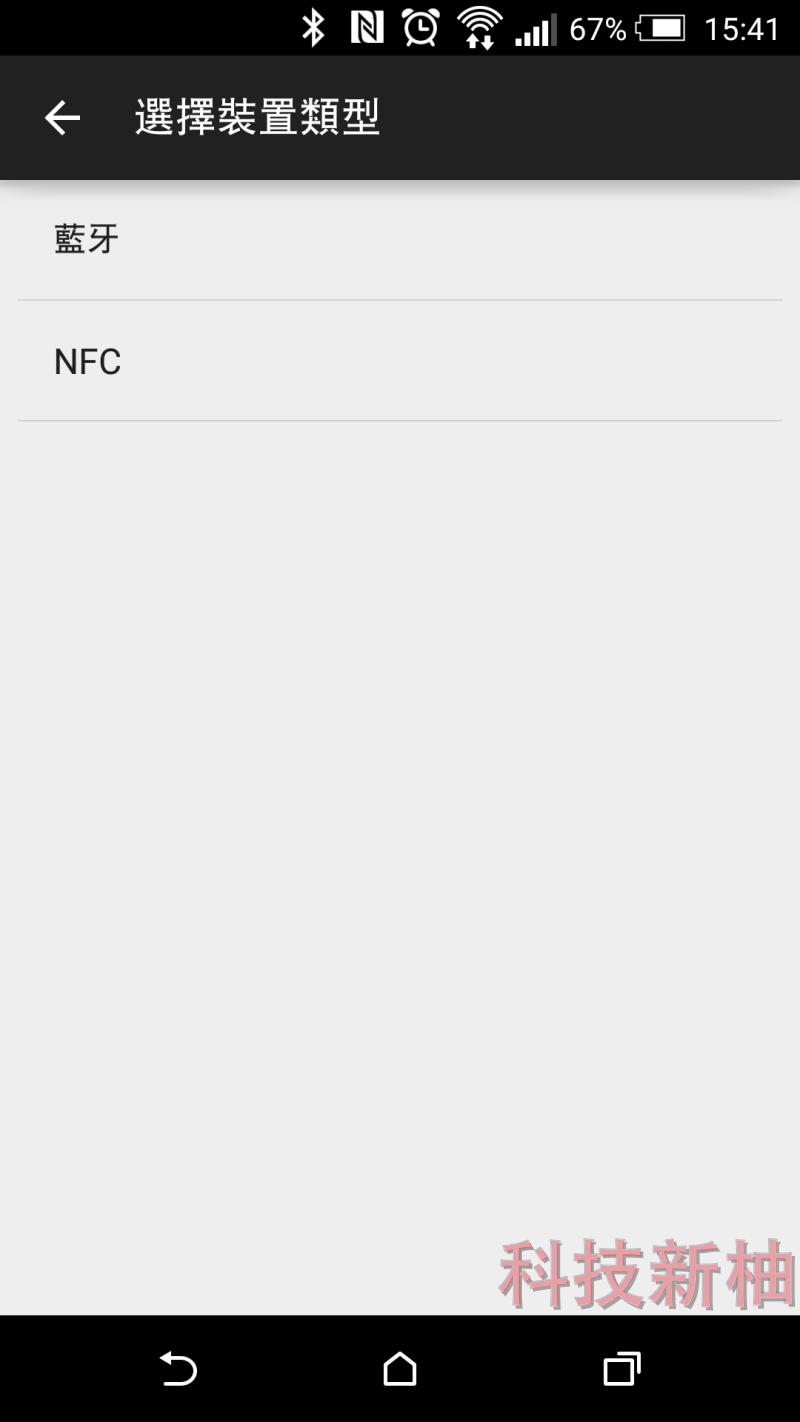This screenshot has width=800, height=1422.
Task: Go to the home screen
Action: pos(400,1368)
